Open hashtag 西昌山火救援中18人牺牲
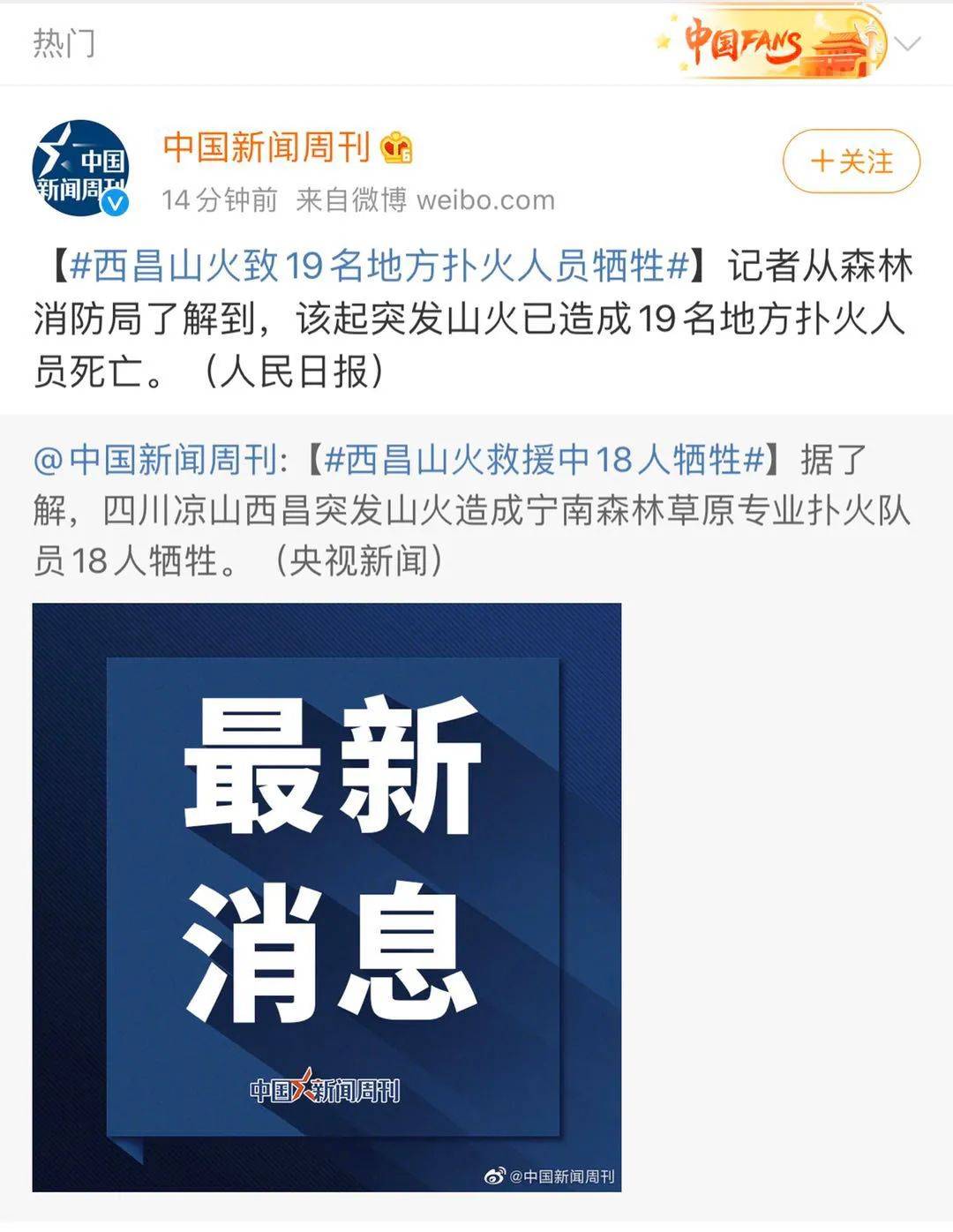Viewport: 953px width, 1232px height. [x=544, y=459]
